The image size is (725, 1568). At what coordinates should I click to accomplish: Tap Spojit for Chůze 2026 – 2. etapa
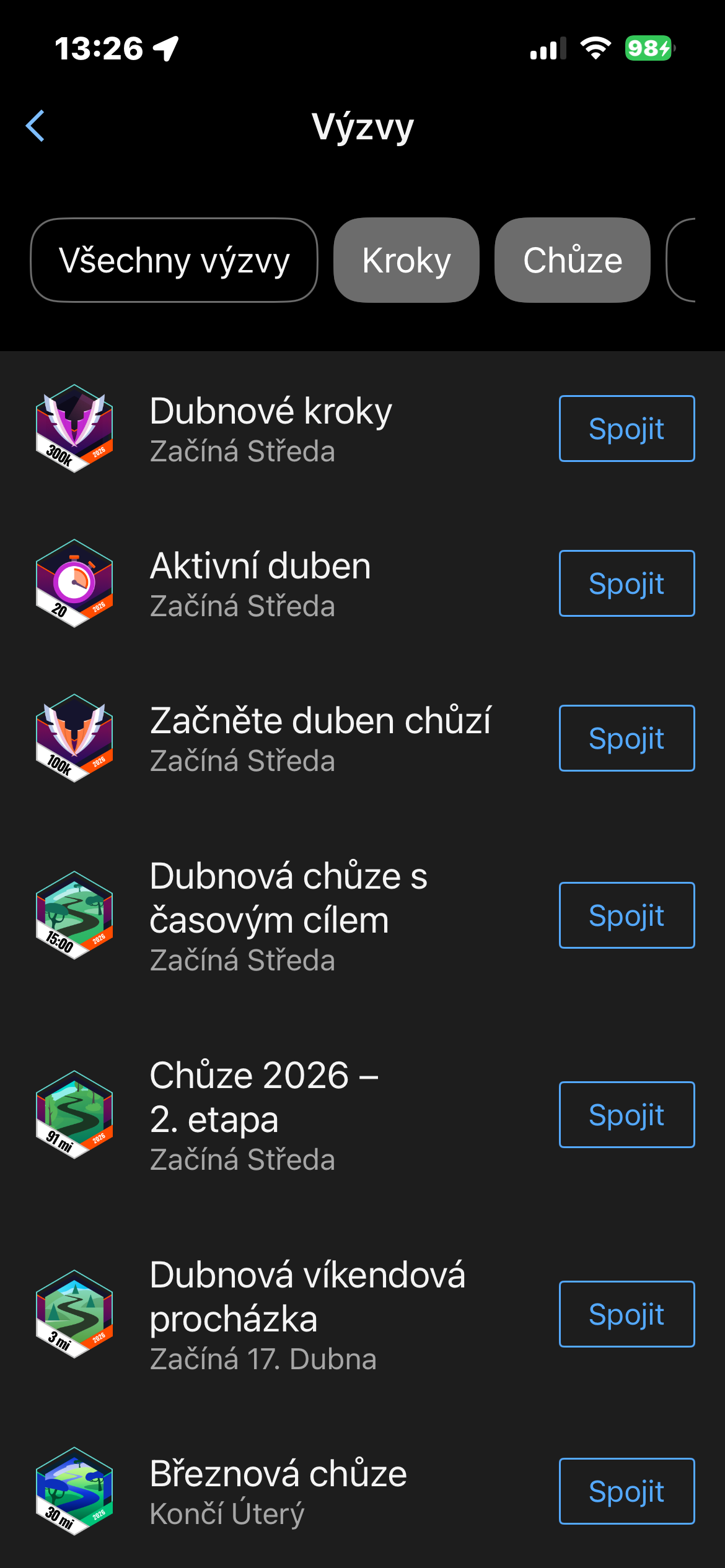[626, 1115]
